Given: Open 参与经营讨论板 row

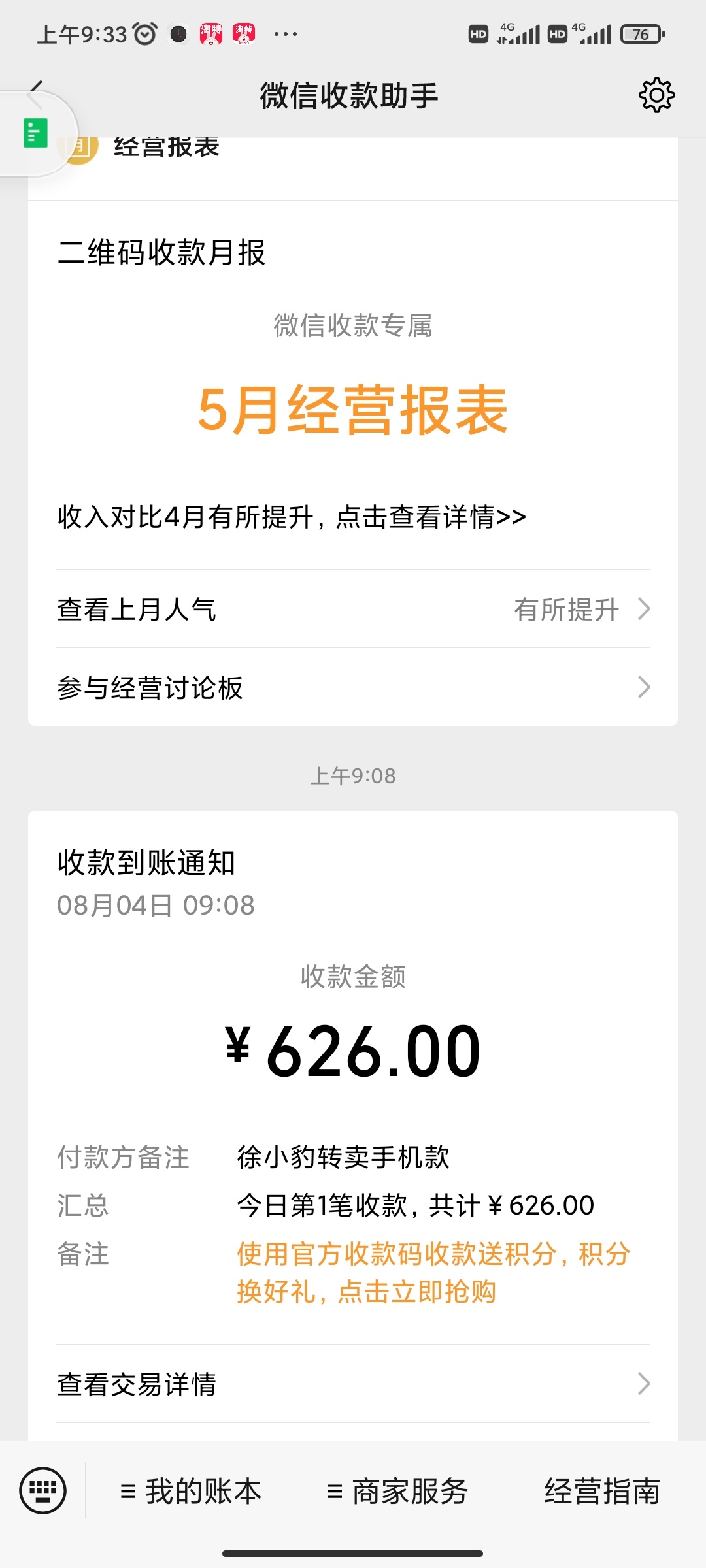Looking at the screenshot, I should [x=353, y=687].
